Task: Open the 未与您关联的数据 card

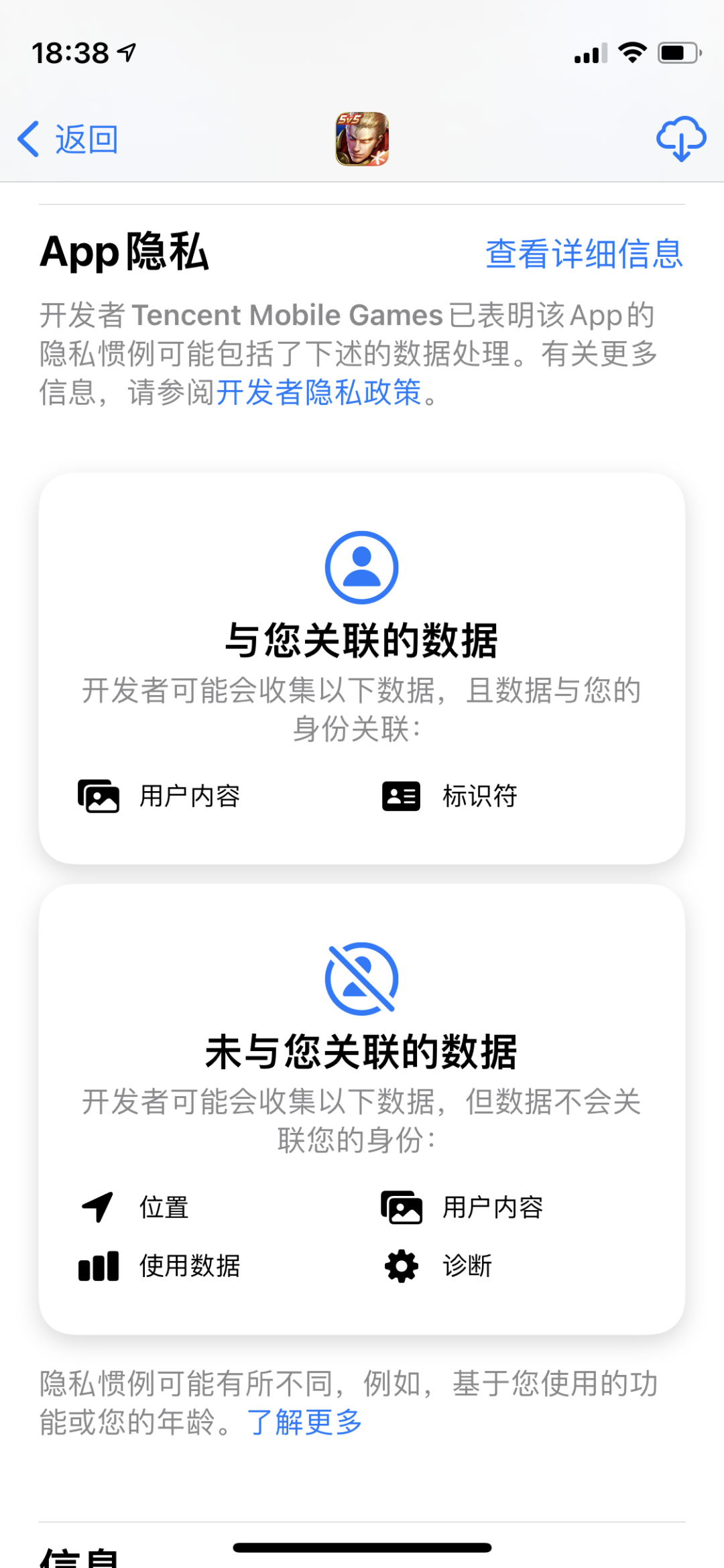Action: click(x=362, y=1108)
